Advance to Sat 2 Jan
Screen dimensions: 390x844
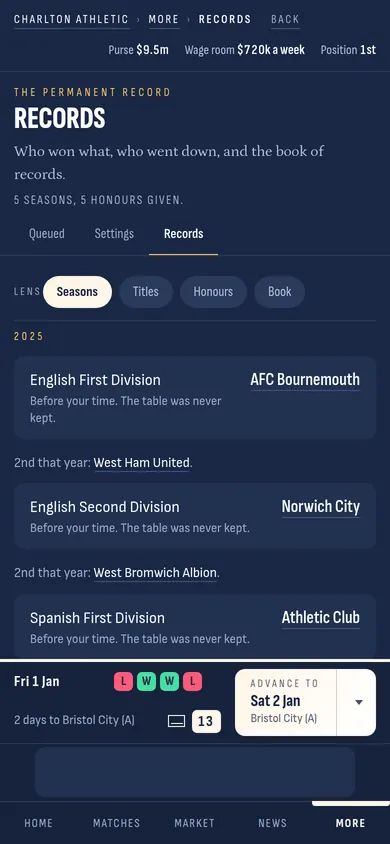coord(286,702)
